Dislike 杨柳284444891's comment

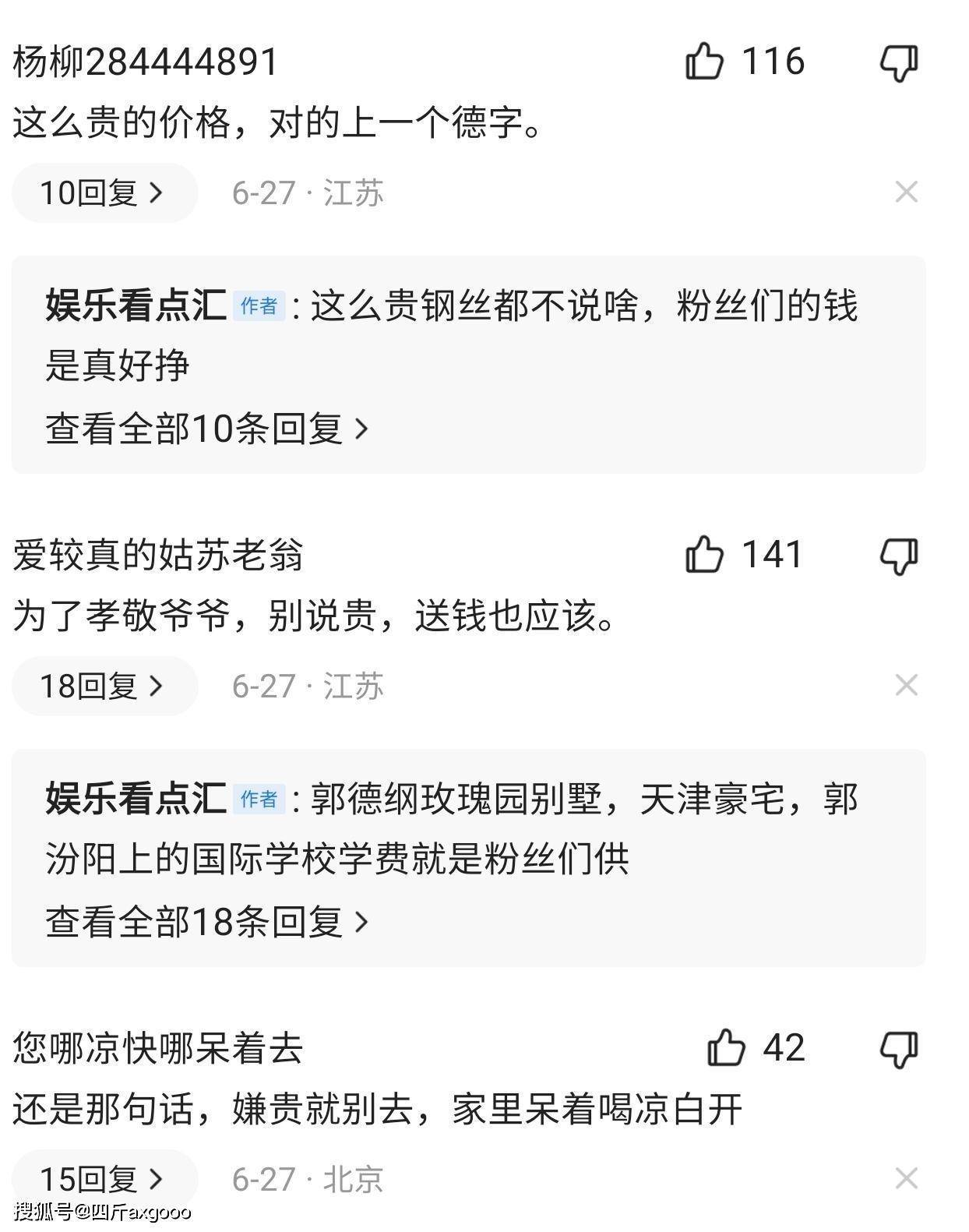(x=899, y=62)
